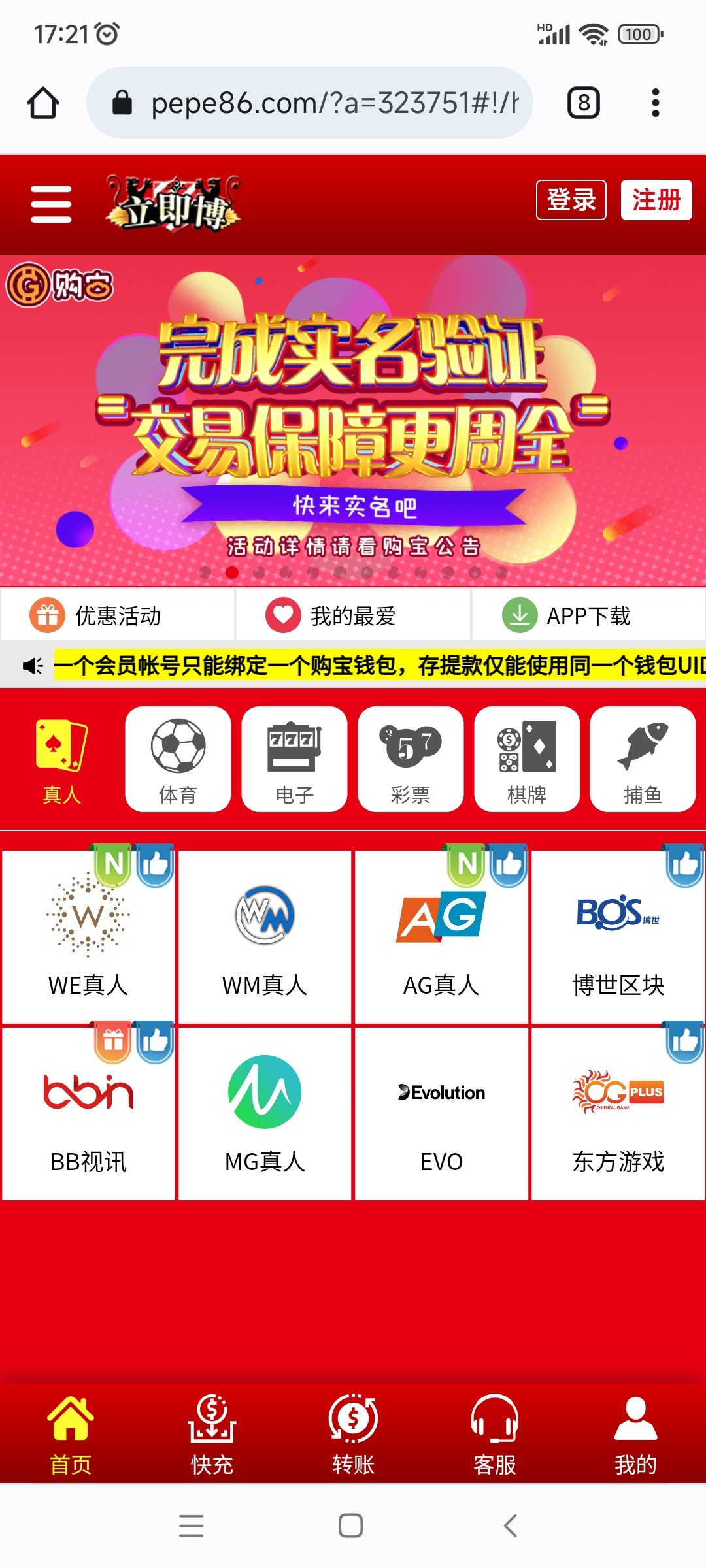Open the 客服 customer service tab

494,1434
